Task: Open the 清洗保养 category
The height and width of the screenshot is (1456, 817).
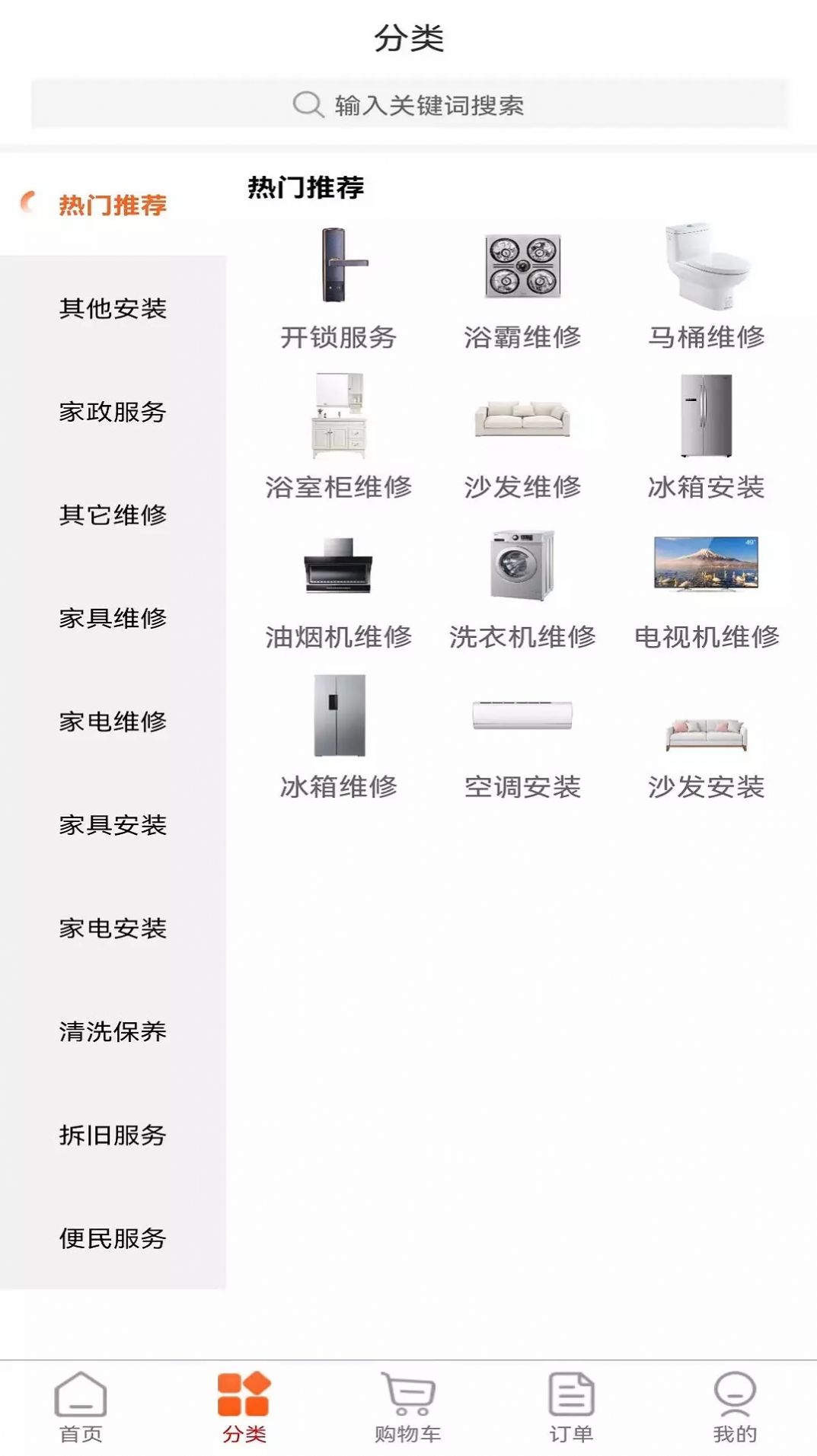Action: (113, 1031)
